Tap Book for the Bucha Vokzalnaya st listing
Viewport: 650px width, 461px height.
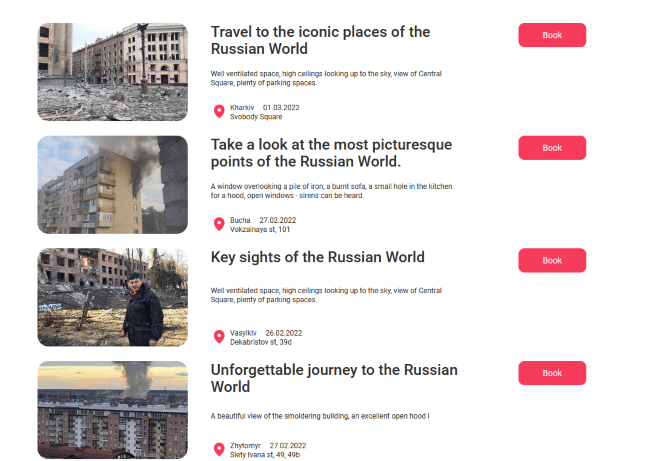[x=552, y=148]
